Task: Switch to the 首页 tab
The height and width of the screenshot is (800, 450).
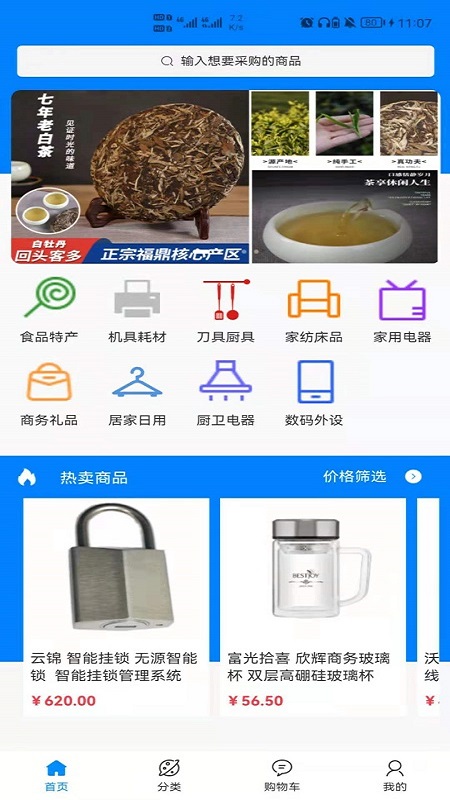Action: pyautogui.click(x=56, y=776)
